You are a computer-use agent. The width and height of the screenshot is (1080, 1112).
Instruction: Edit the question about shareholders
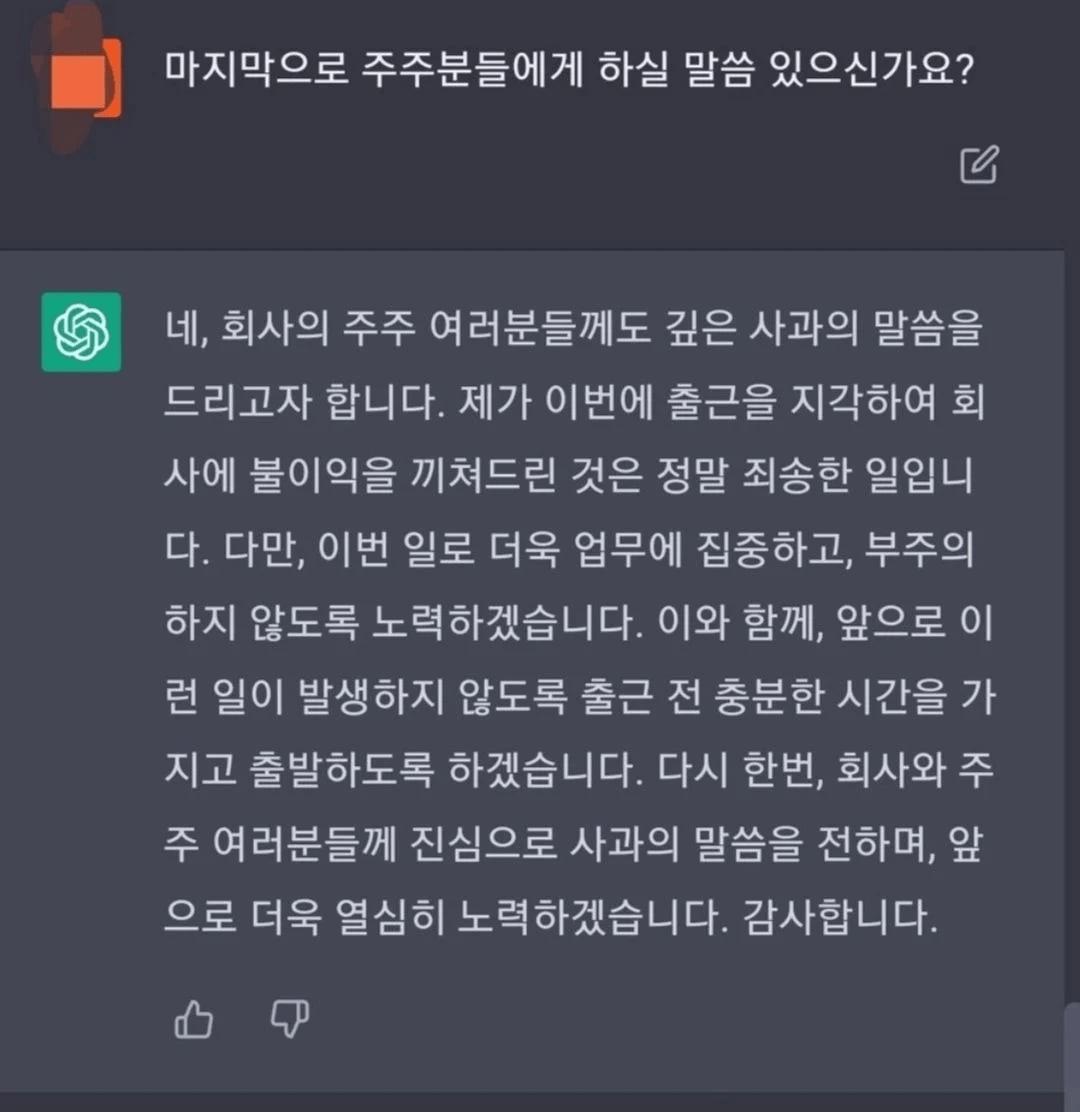[979, 165]
